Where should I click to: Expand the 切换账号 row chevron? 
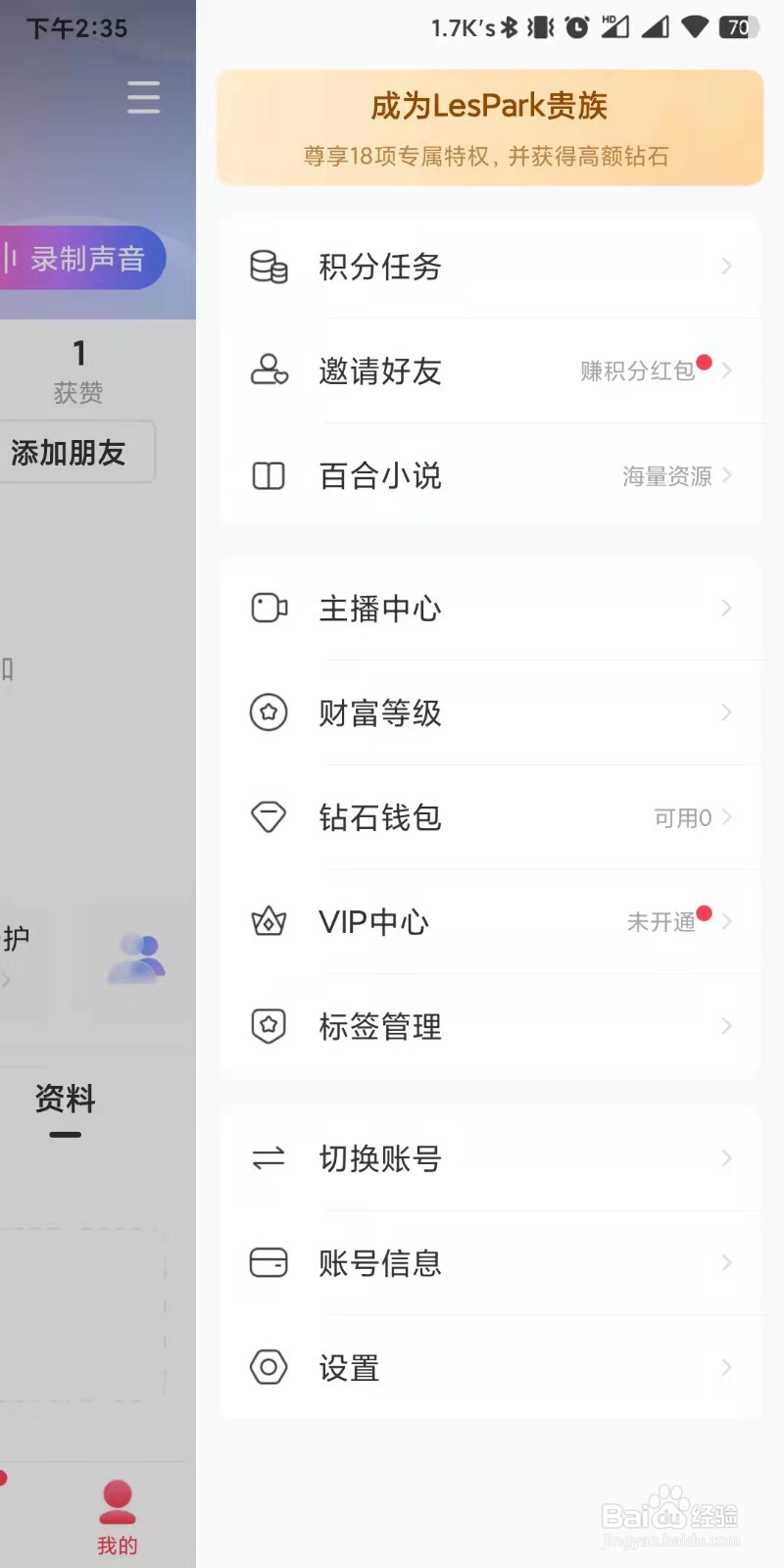(726, 1158)
